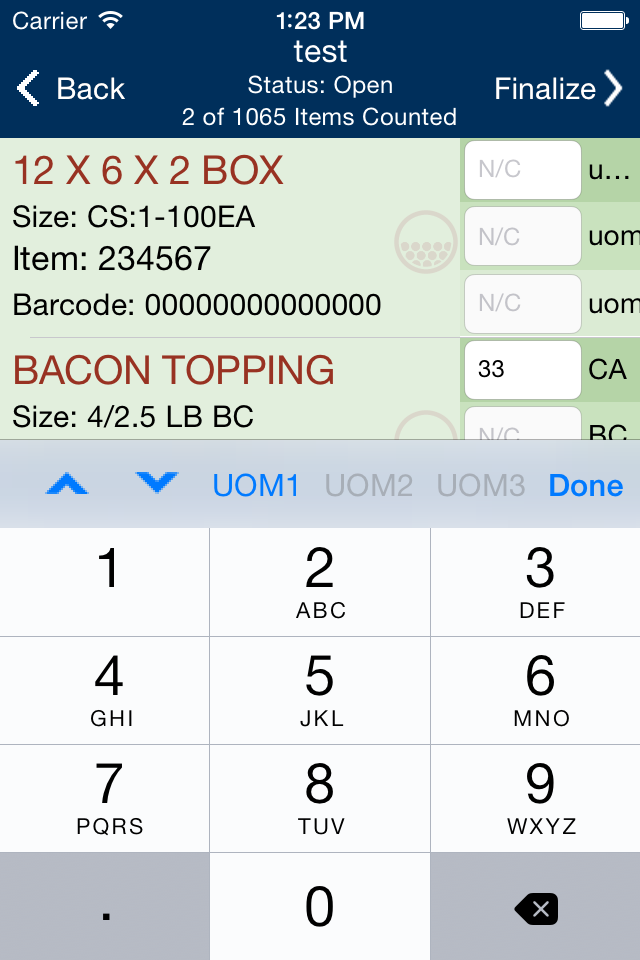
Task: Tap the decimal point key
Action: 105,907
